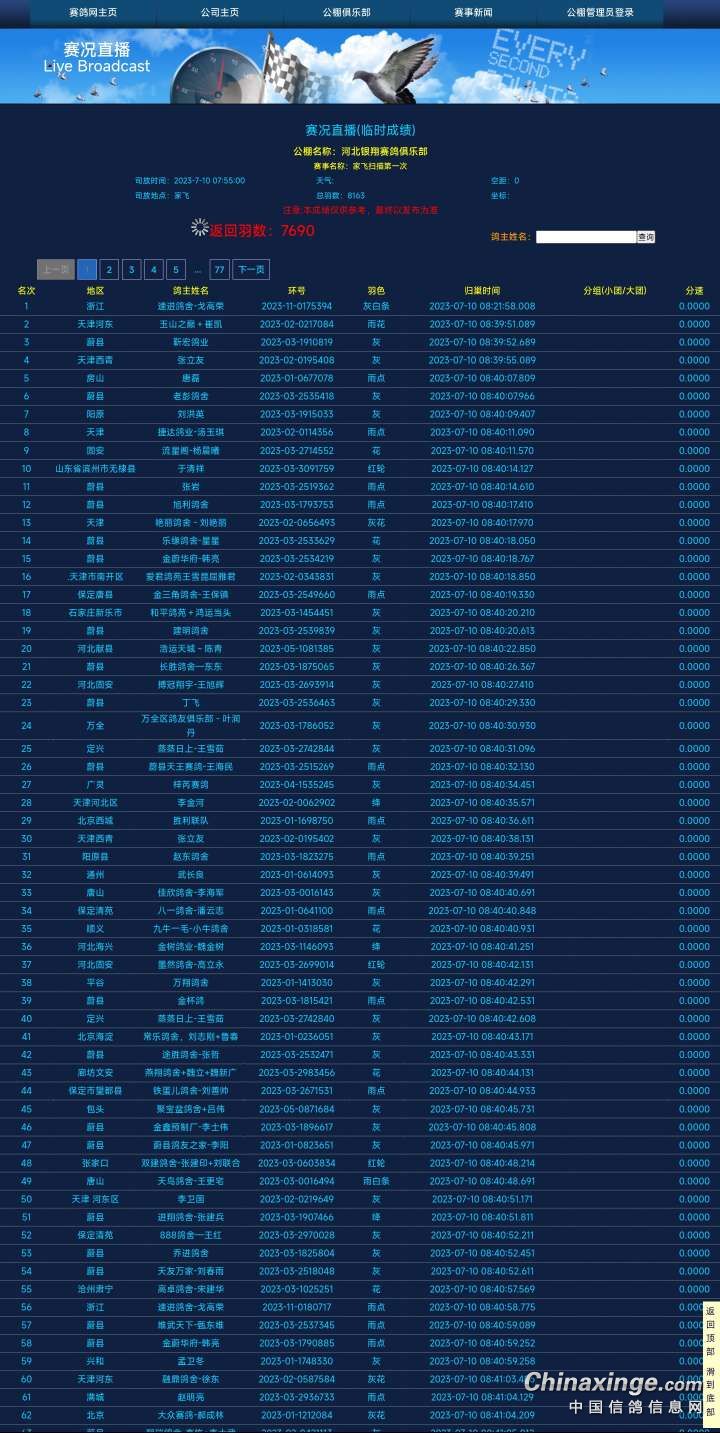720x1433 pixels.
Task: Go to 公司主页 in the top bar
Action: pos(220,12)
